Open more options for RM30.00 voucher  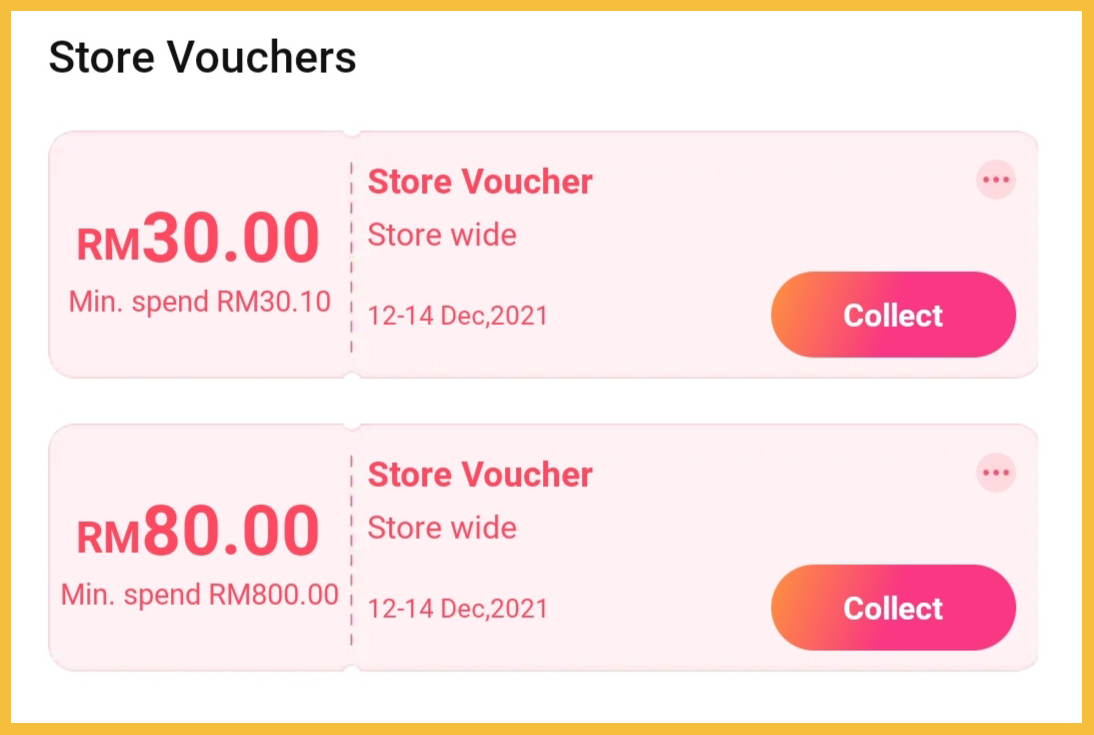pyautogui.click(x=995, y=180)
